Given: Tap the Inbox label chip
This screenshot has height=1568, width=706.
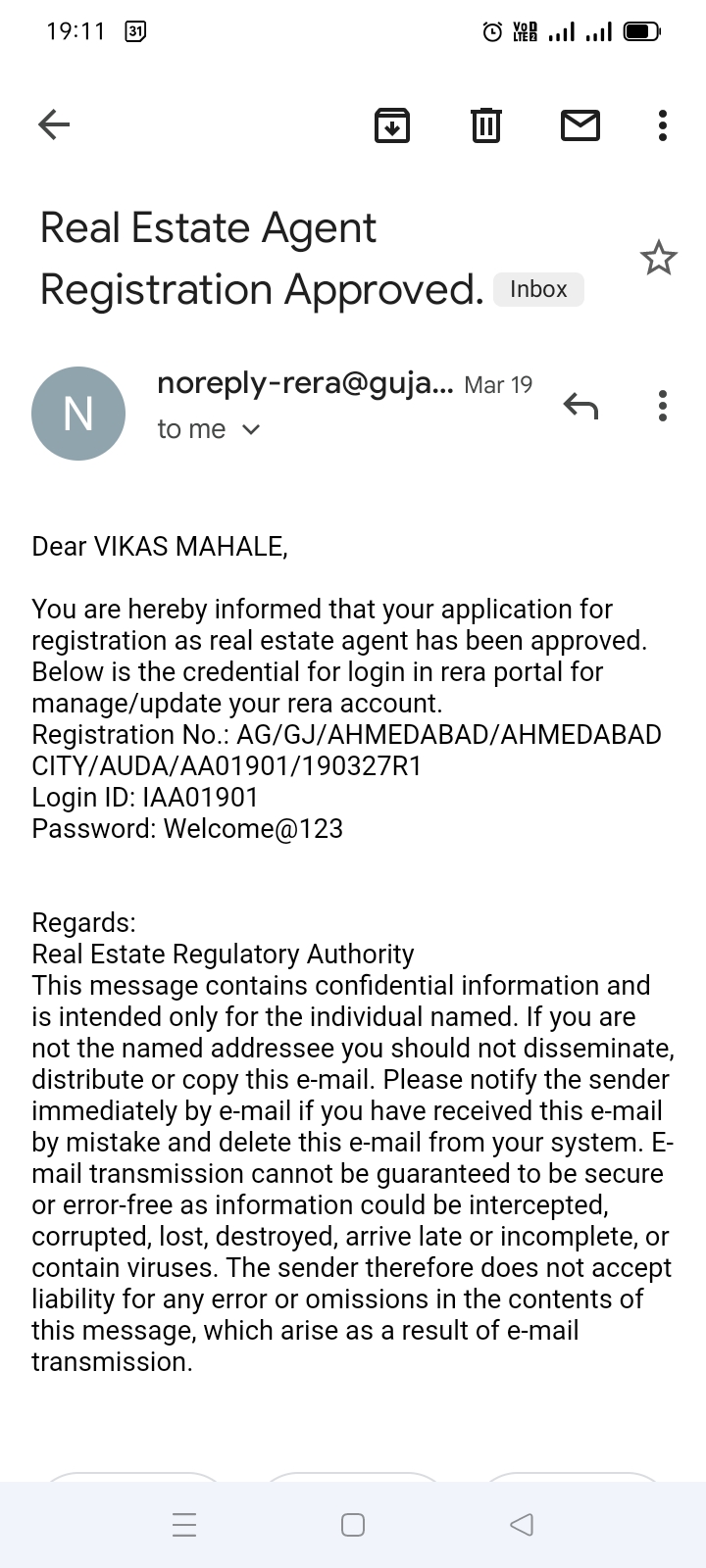Looking at the screenshot, I should point(538,289).
